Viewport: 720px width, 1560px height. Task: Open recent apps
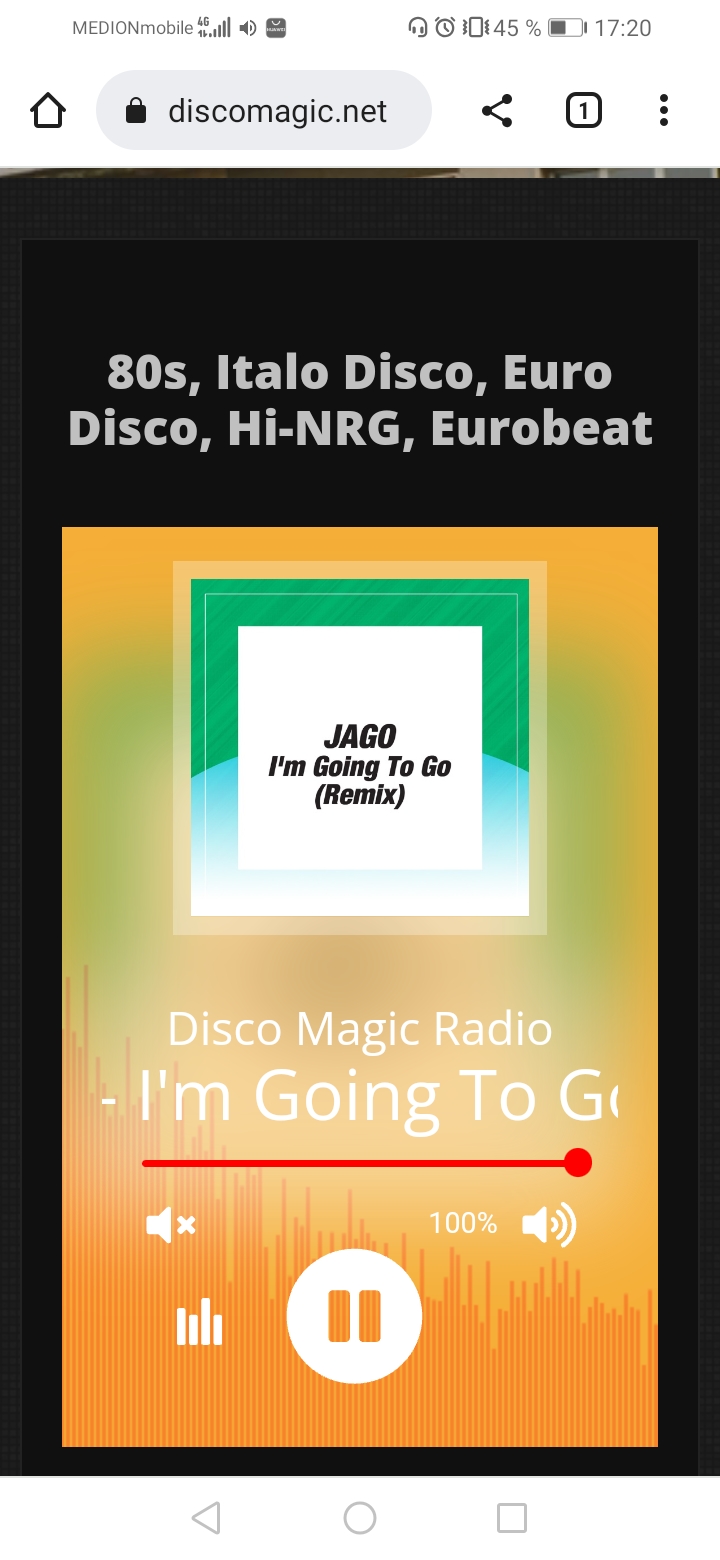512,1518
